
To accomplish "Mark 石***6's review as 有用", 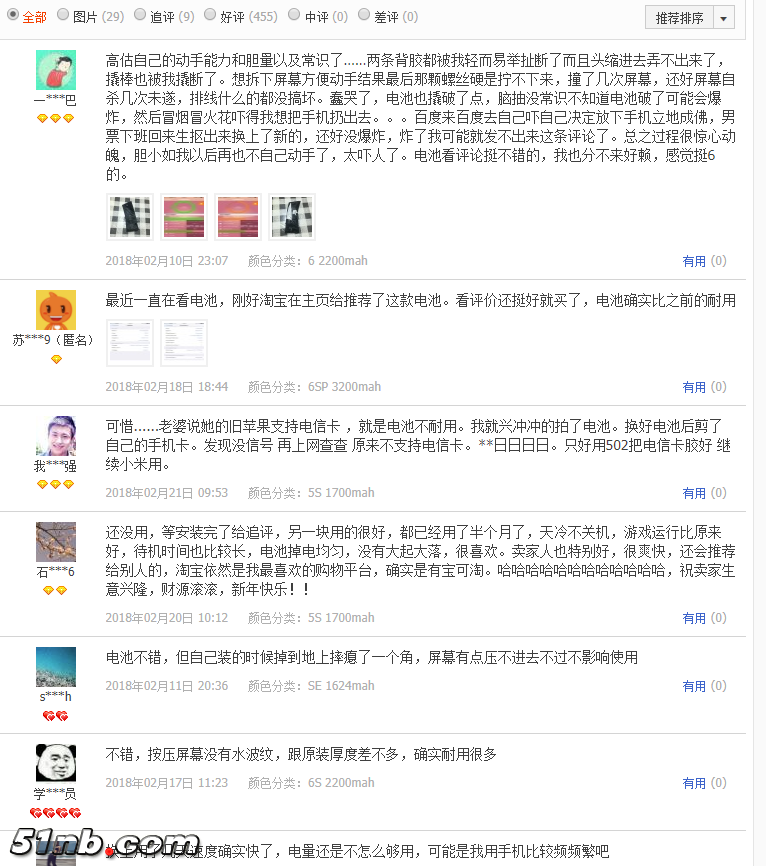I will point(693,618).
